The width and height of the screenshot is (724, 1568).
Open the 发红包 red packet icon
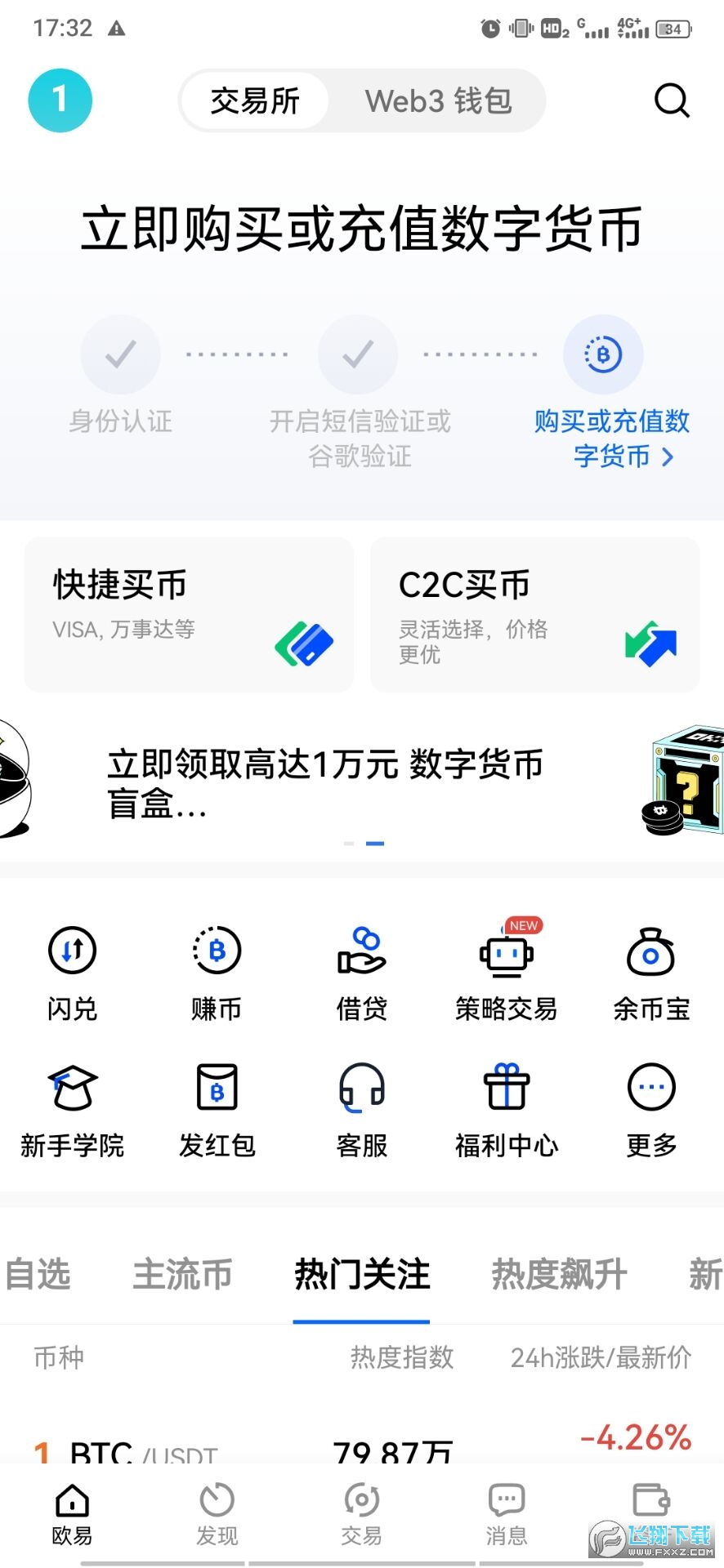coord(217,1107)
